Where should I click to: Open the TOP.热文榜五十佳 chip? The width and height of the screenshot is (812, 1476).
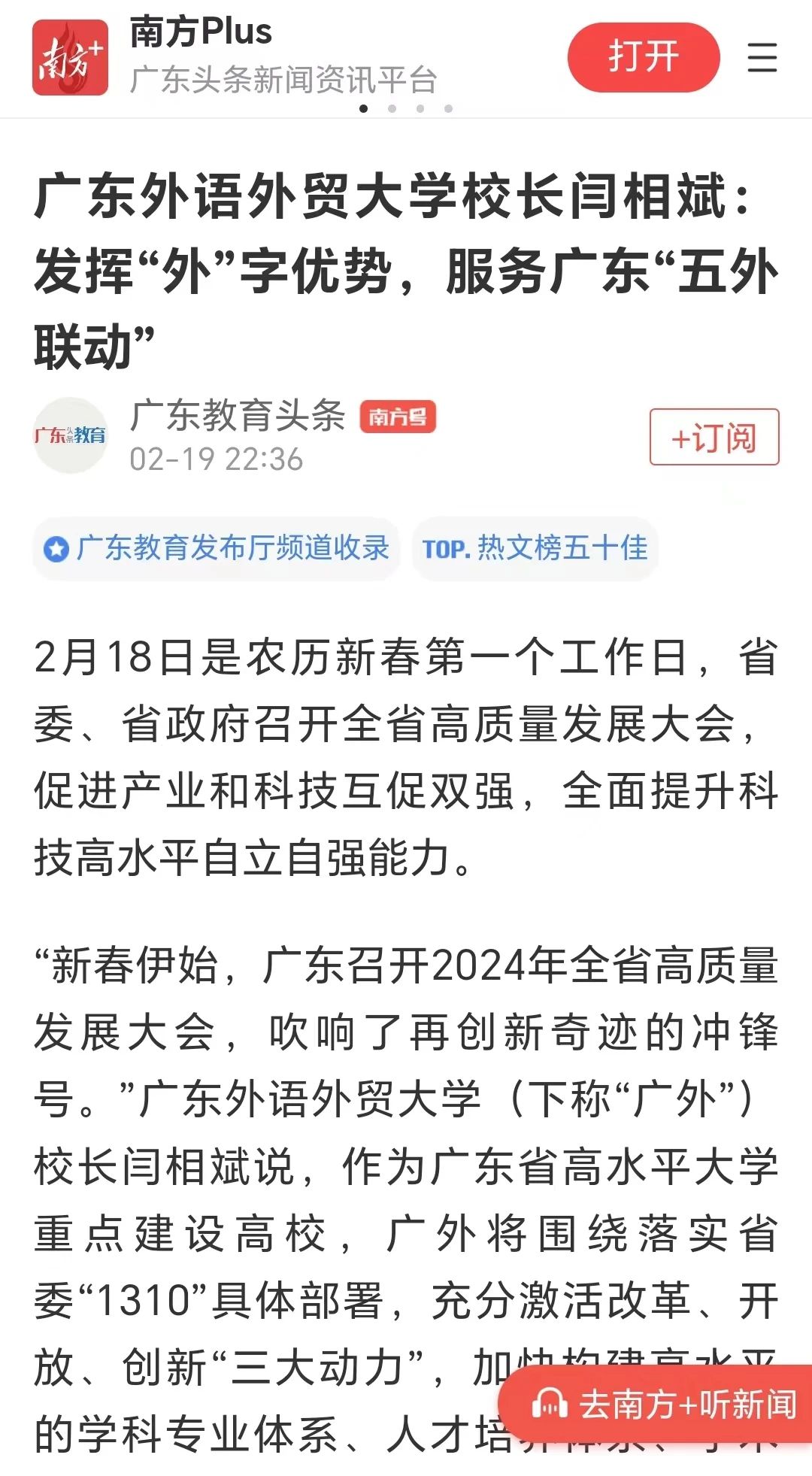pos(535,548)
